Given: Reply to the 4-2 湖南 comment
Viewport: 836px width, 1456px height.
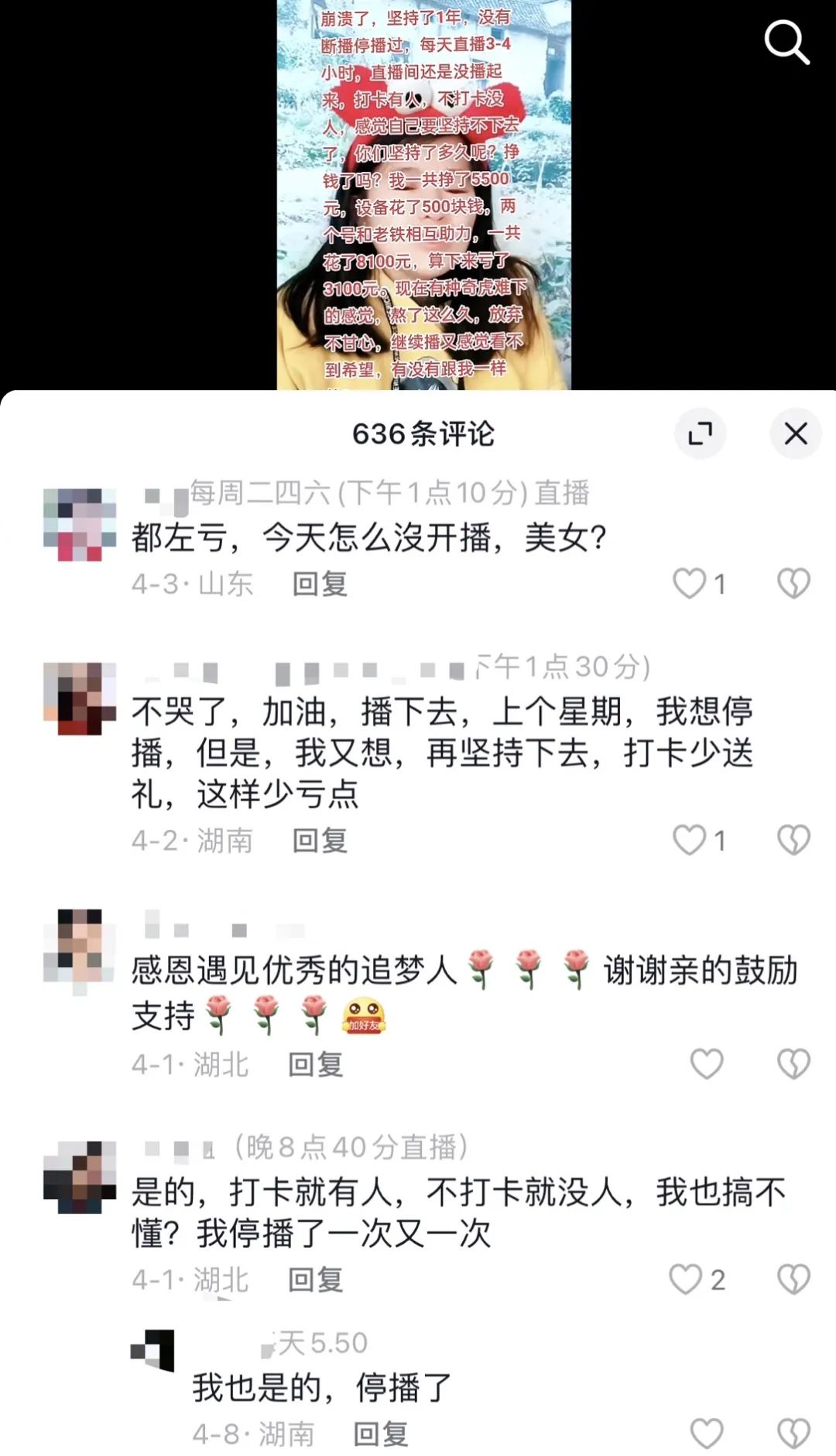Looking at the screenshot, I should tap(320, 840).
